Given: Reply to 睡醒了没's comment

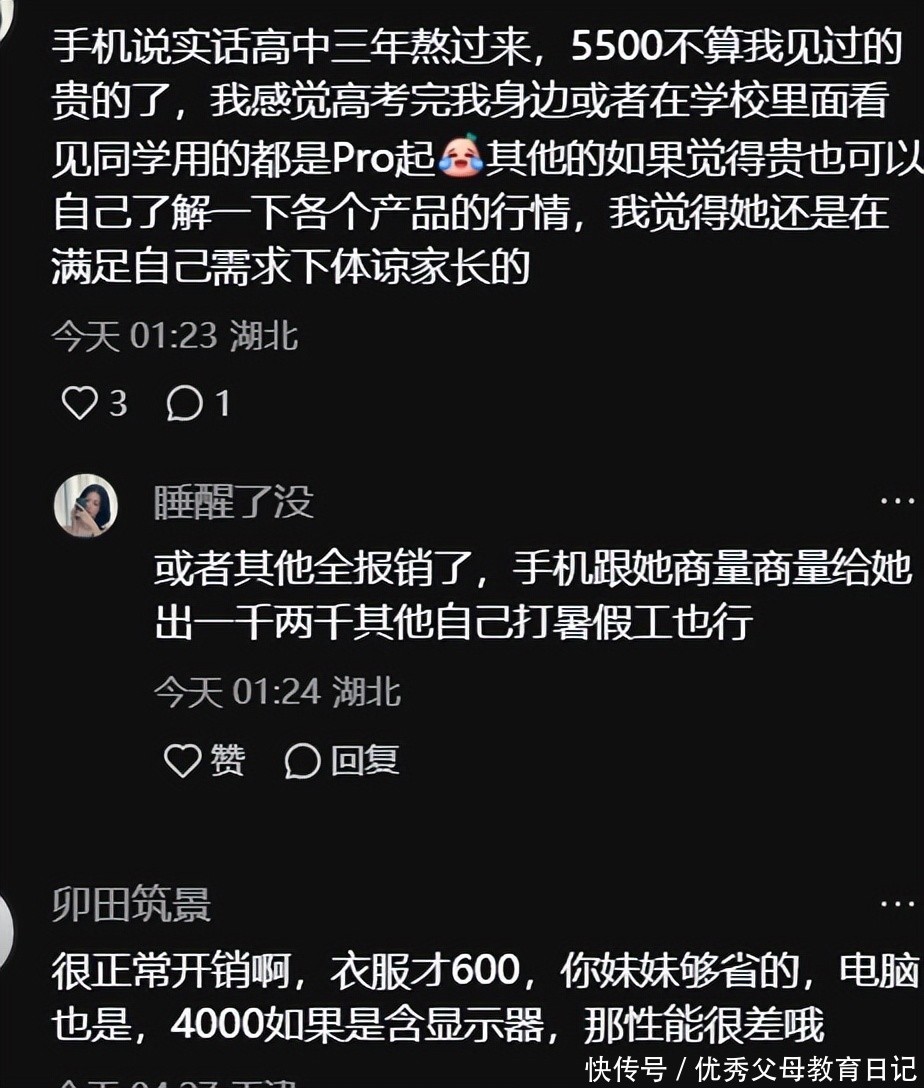Looking at the screenshot, I should point(304,761).
